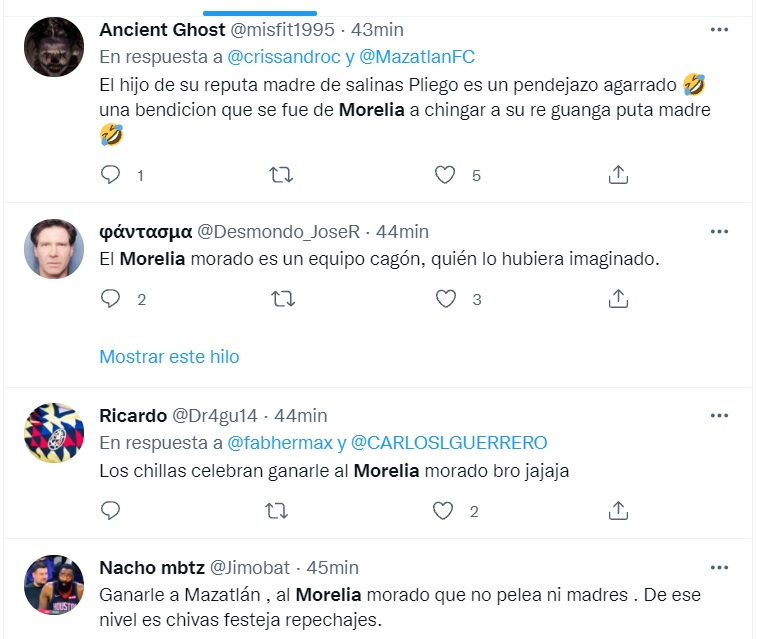Open Ricardo's profile avatar

[x=53, y=432]
